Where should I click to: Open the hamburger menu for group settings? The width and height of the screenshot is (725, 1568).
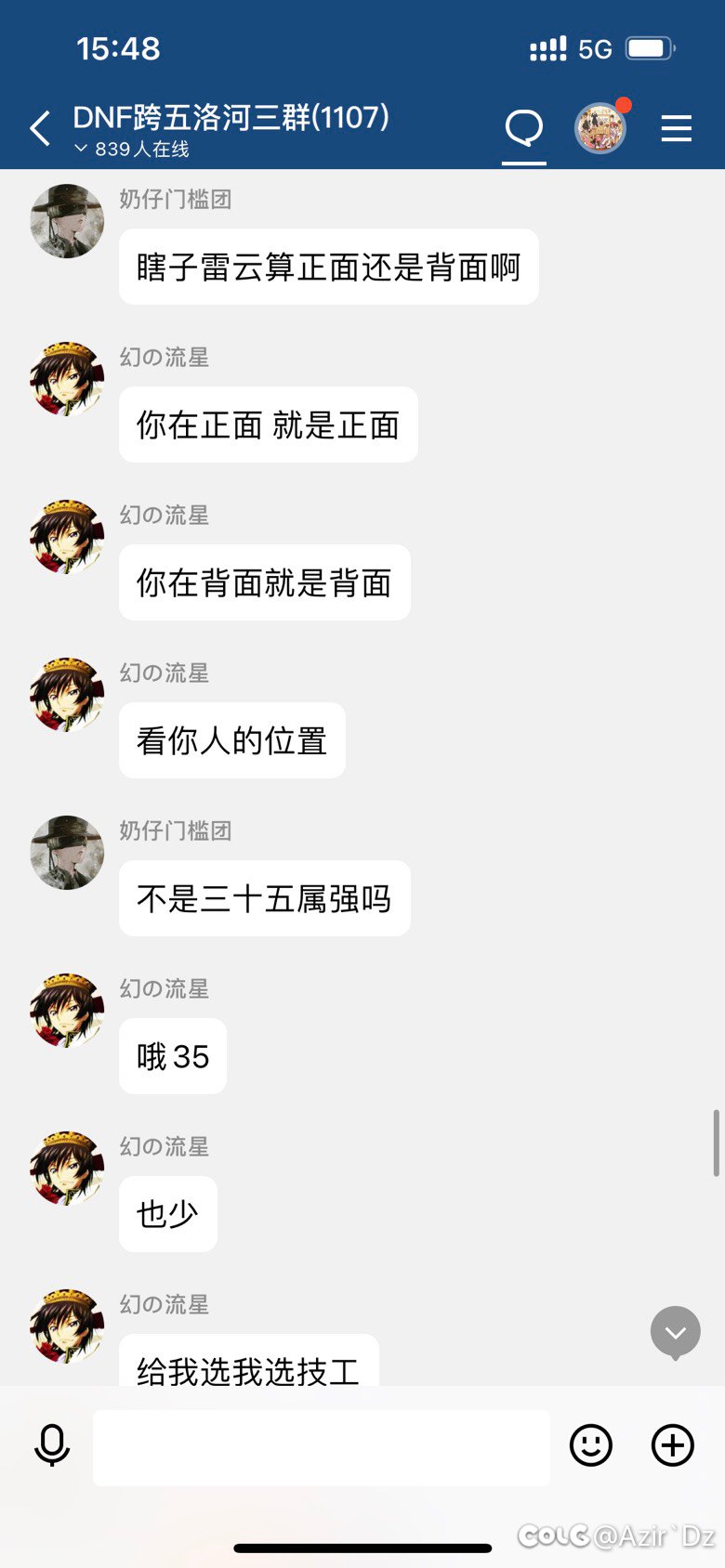[x=676, y=128]
